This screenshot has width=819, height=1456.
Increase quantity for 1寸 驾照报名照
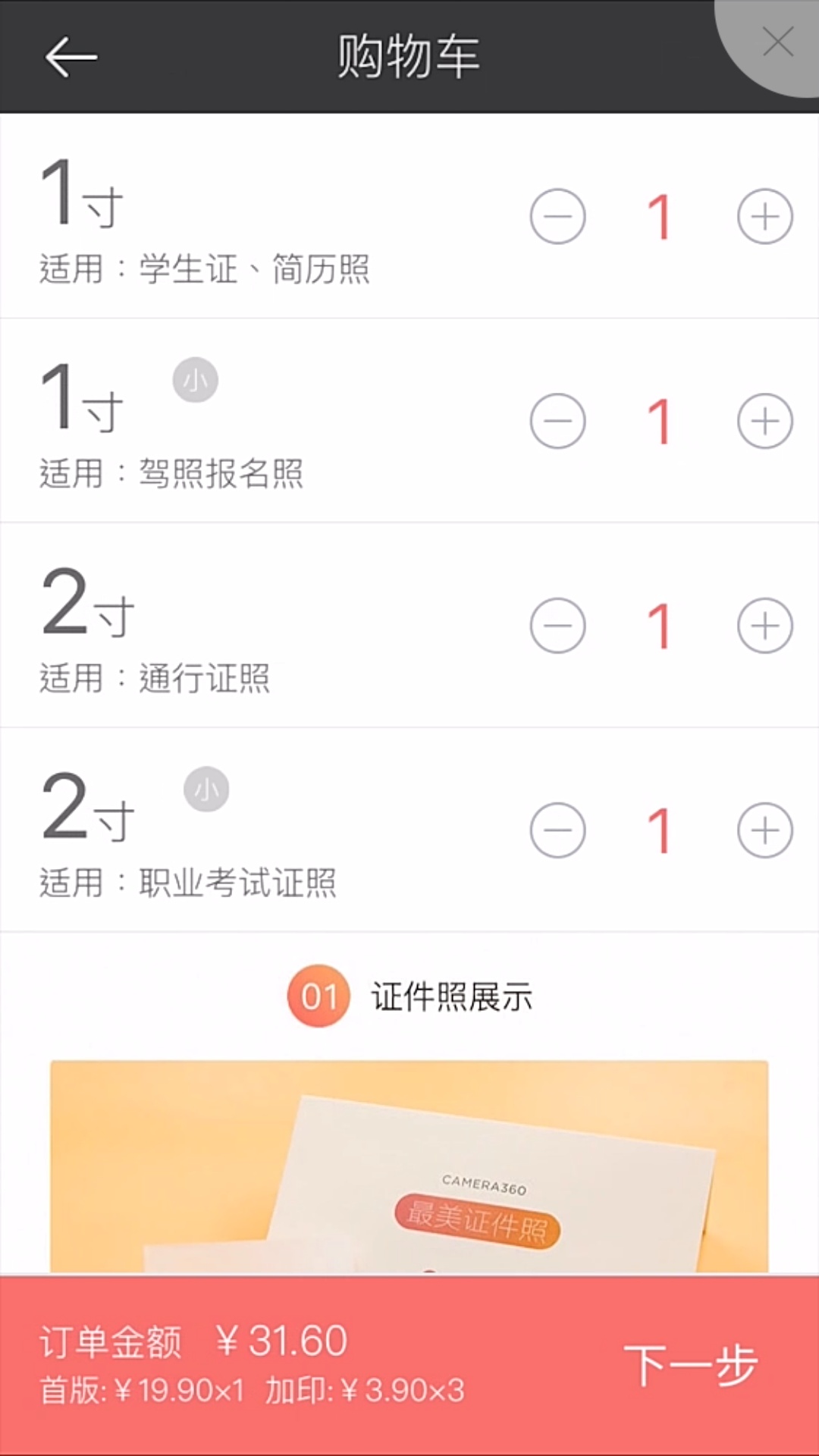click(x=765, y=421)
